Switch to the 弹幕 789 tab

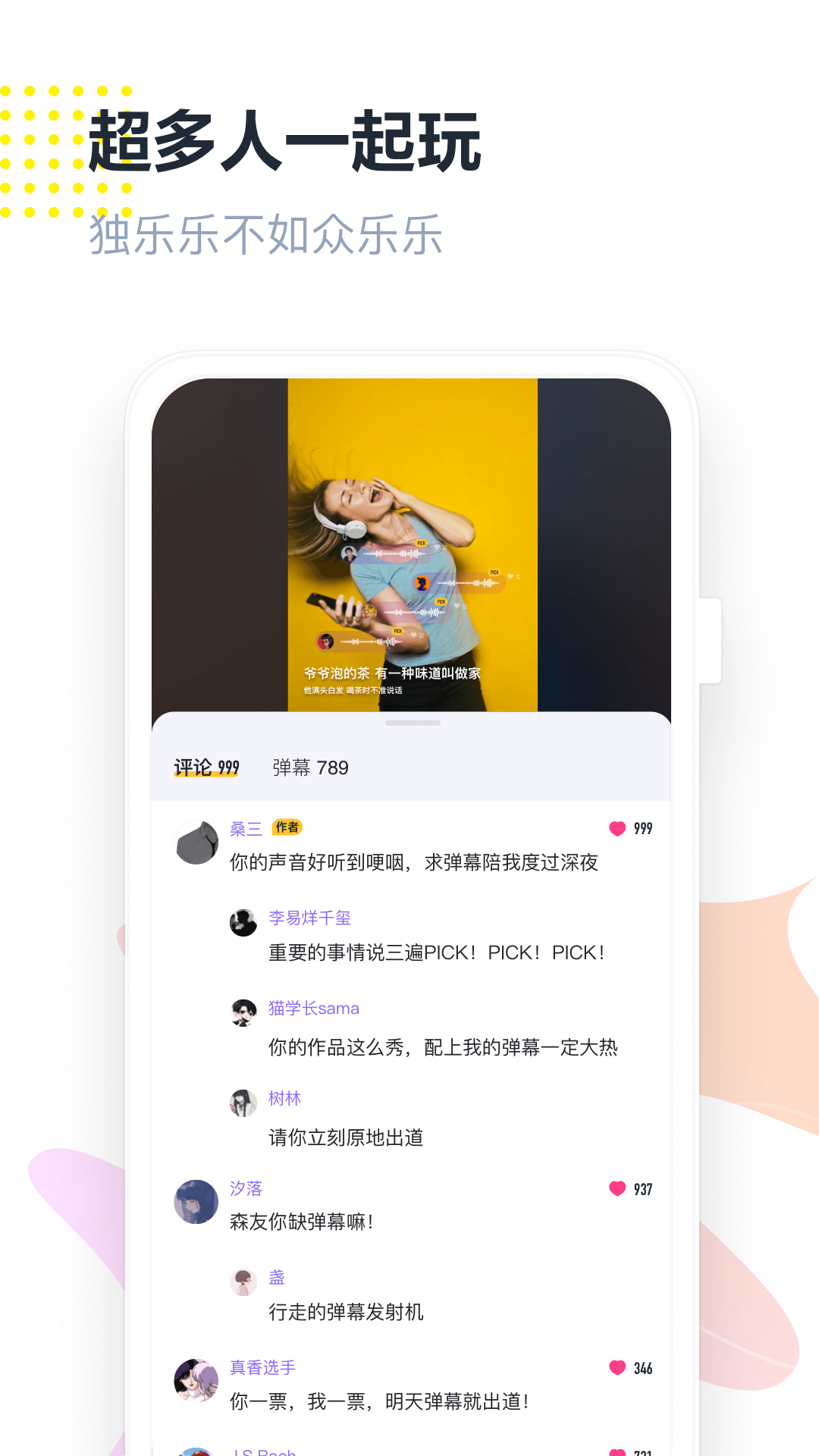pos(309,767)
